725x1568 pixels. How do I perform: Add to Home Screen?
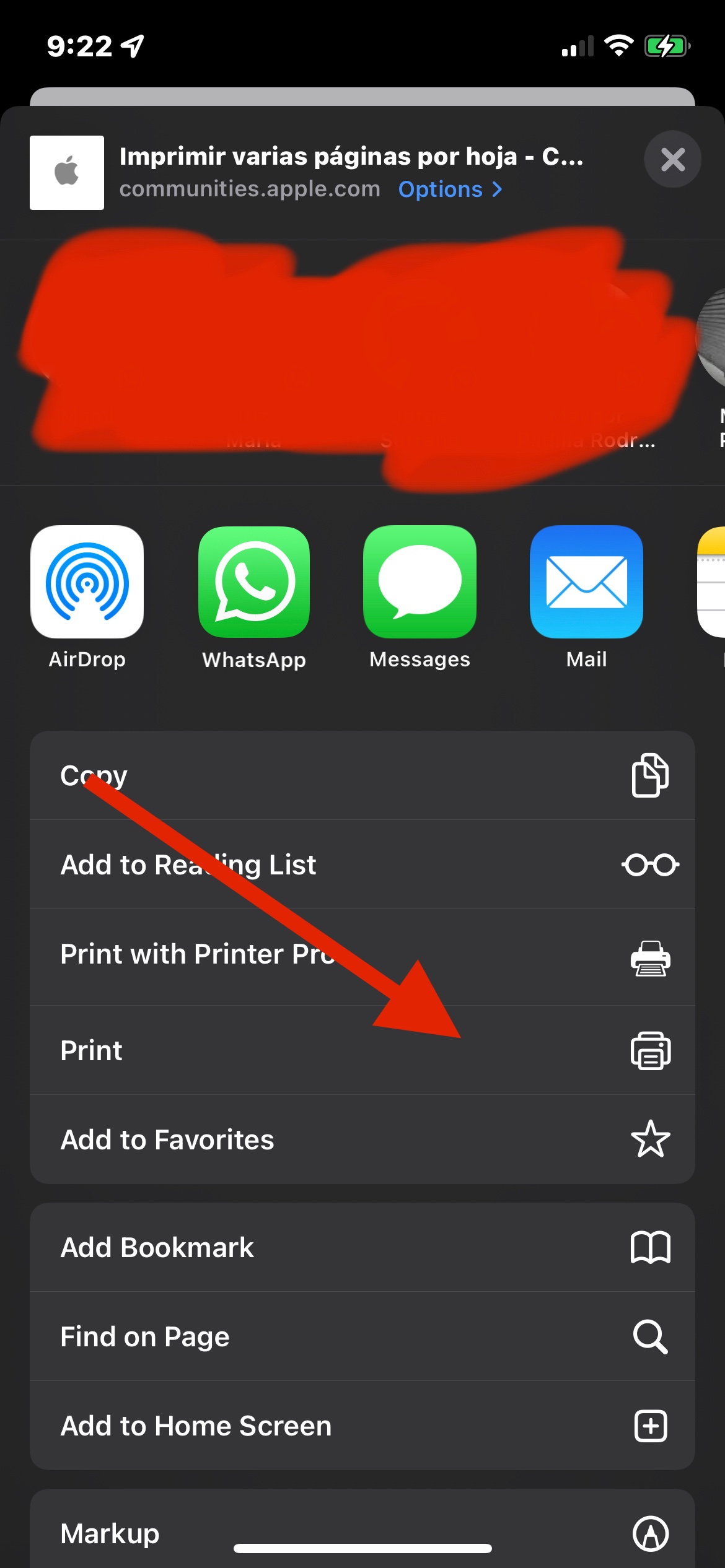point(362,1426)
